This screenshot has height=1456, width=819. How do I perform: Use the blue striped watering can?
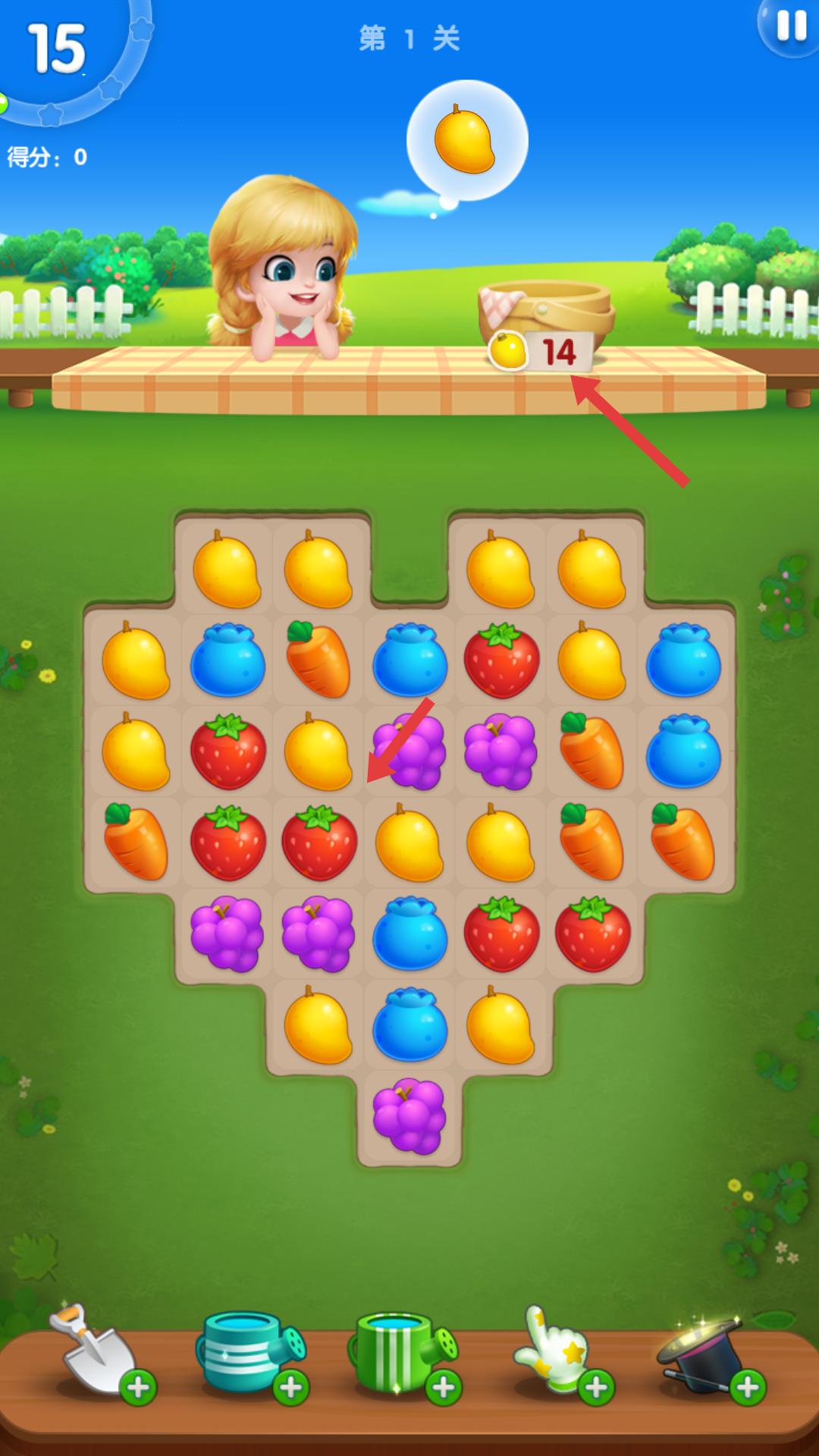point(252,1357)
